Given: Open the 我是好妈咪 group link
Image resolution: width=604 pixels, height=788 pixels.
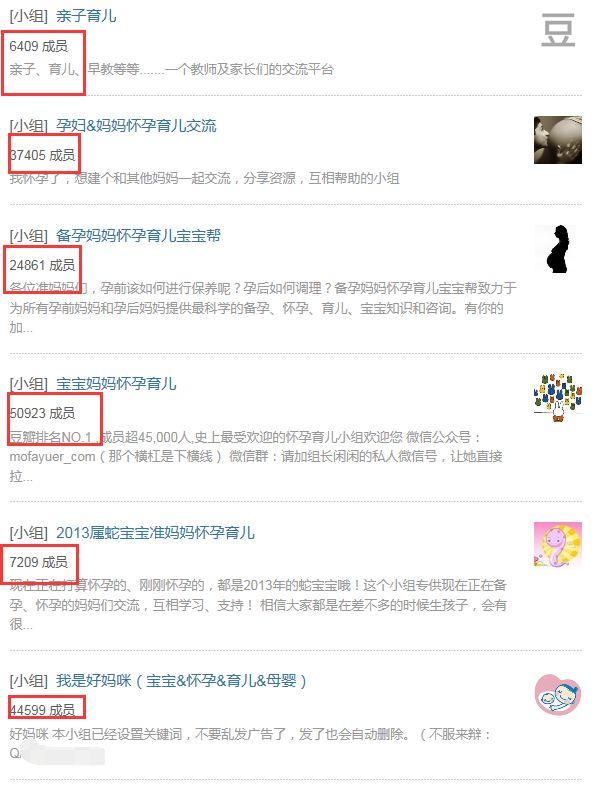Looking at the screenshot, I should [x=181, y=680].
